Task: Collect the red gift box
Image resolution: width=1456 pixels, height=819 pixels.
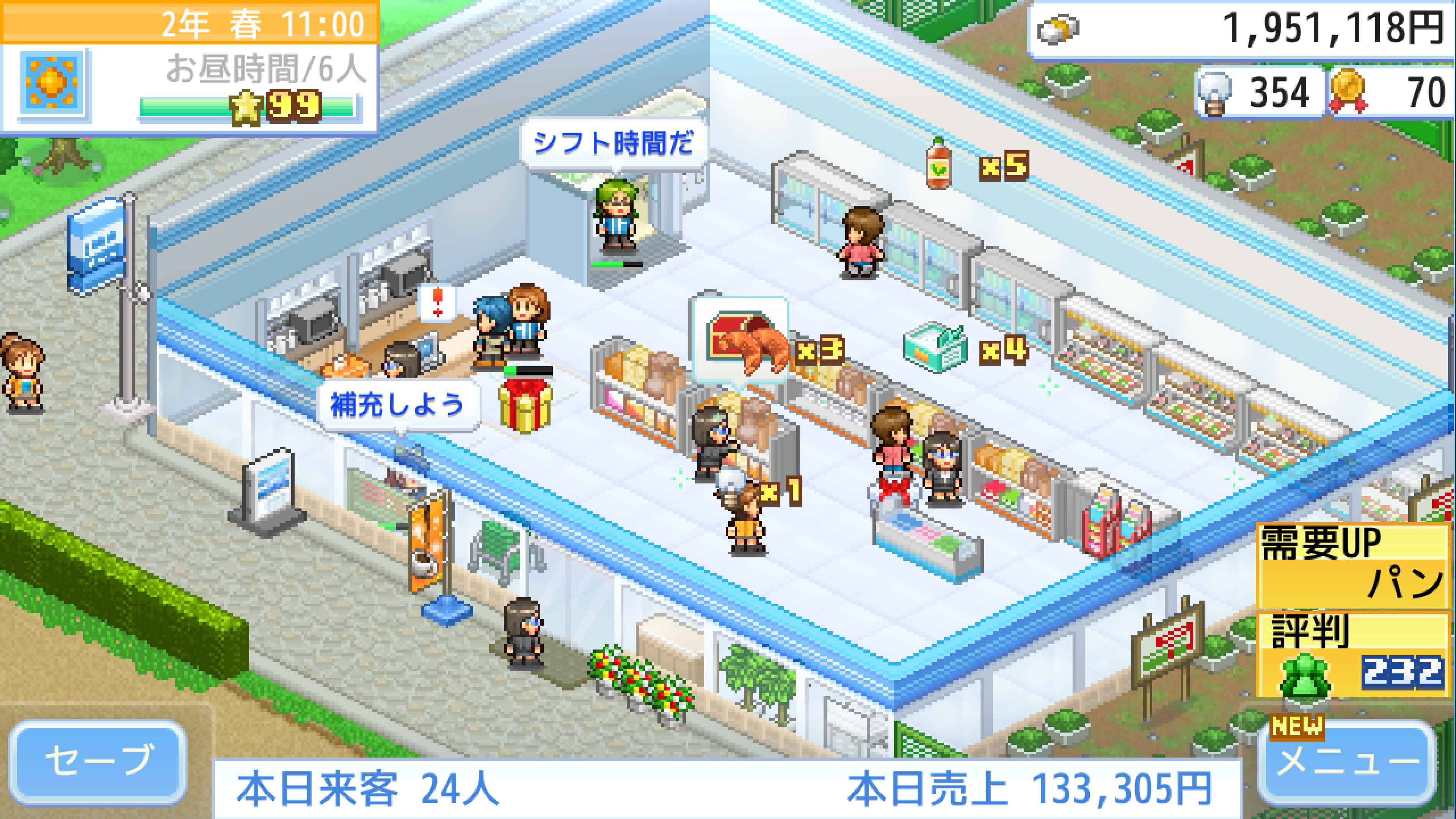Action: (524, 404)
